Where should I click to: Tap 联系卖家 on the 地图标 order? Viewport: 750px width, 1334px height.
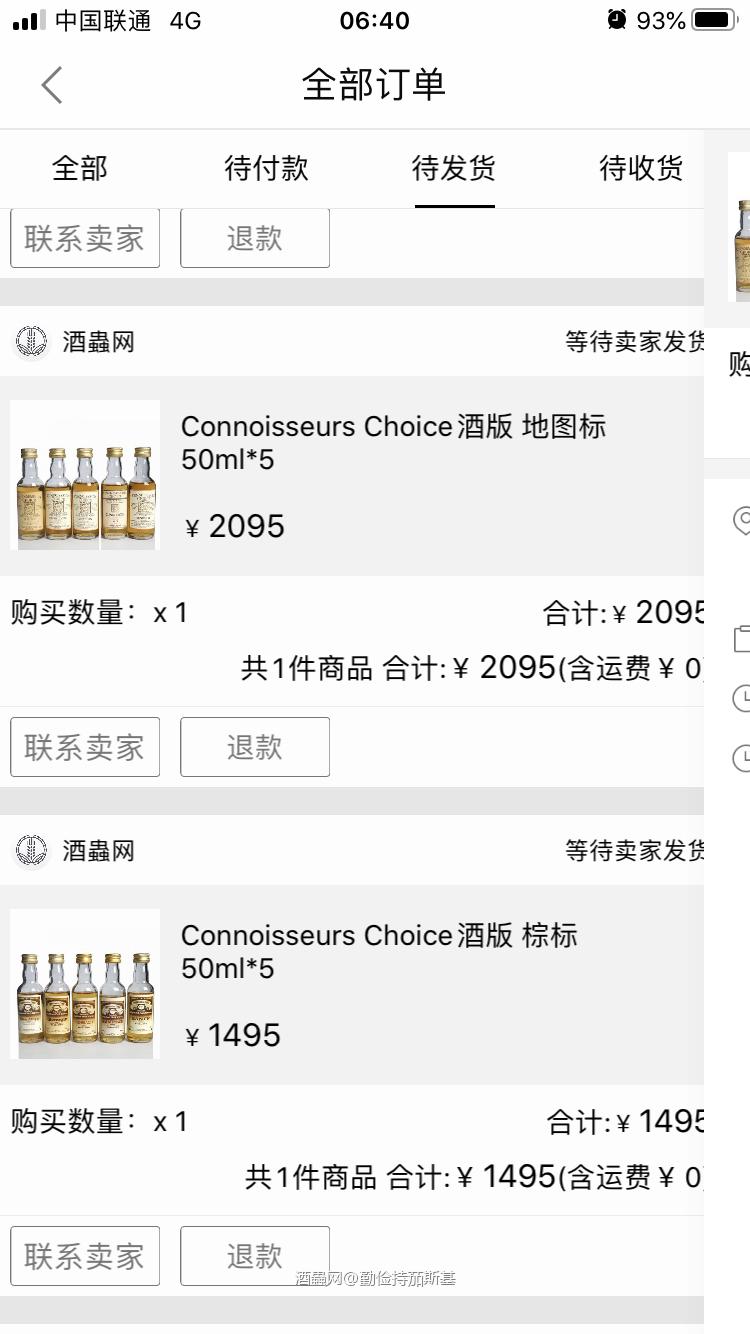84,747
